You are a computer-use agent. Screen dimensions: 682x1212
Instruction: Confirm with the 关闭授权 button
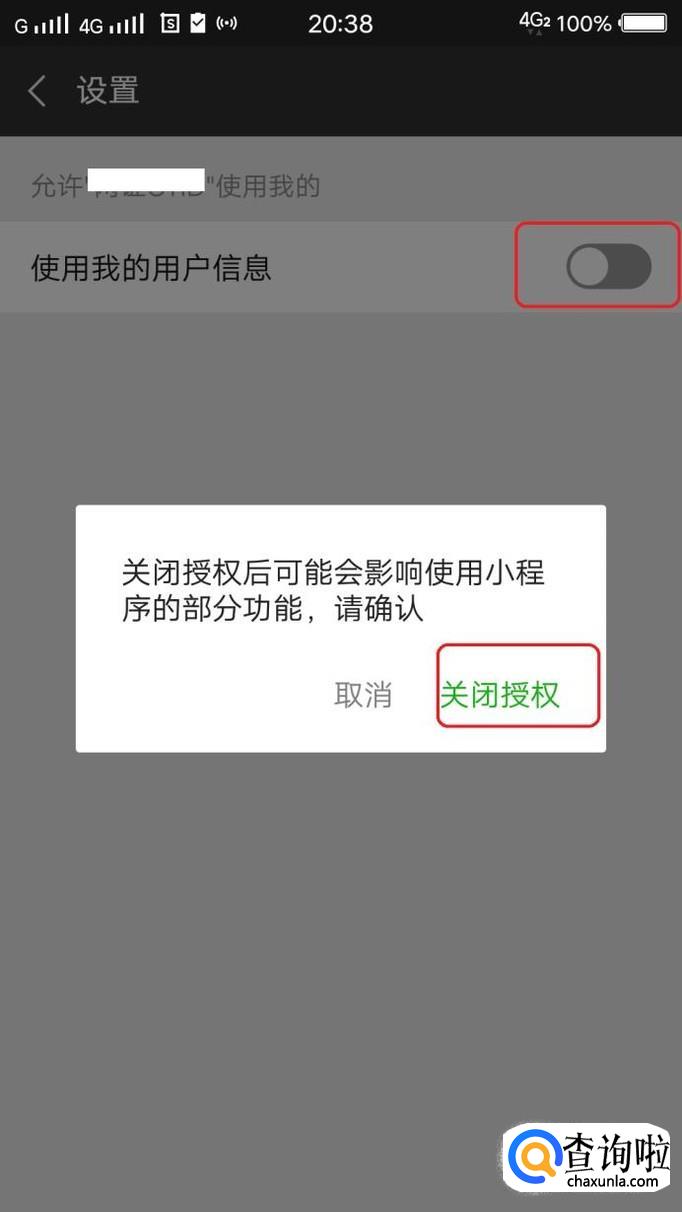(x=500, y=695)
